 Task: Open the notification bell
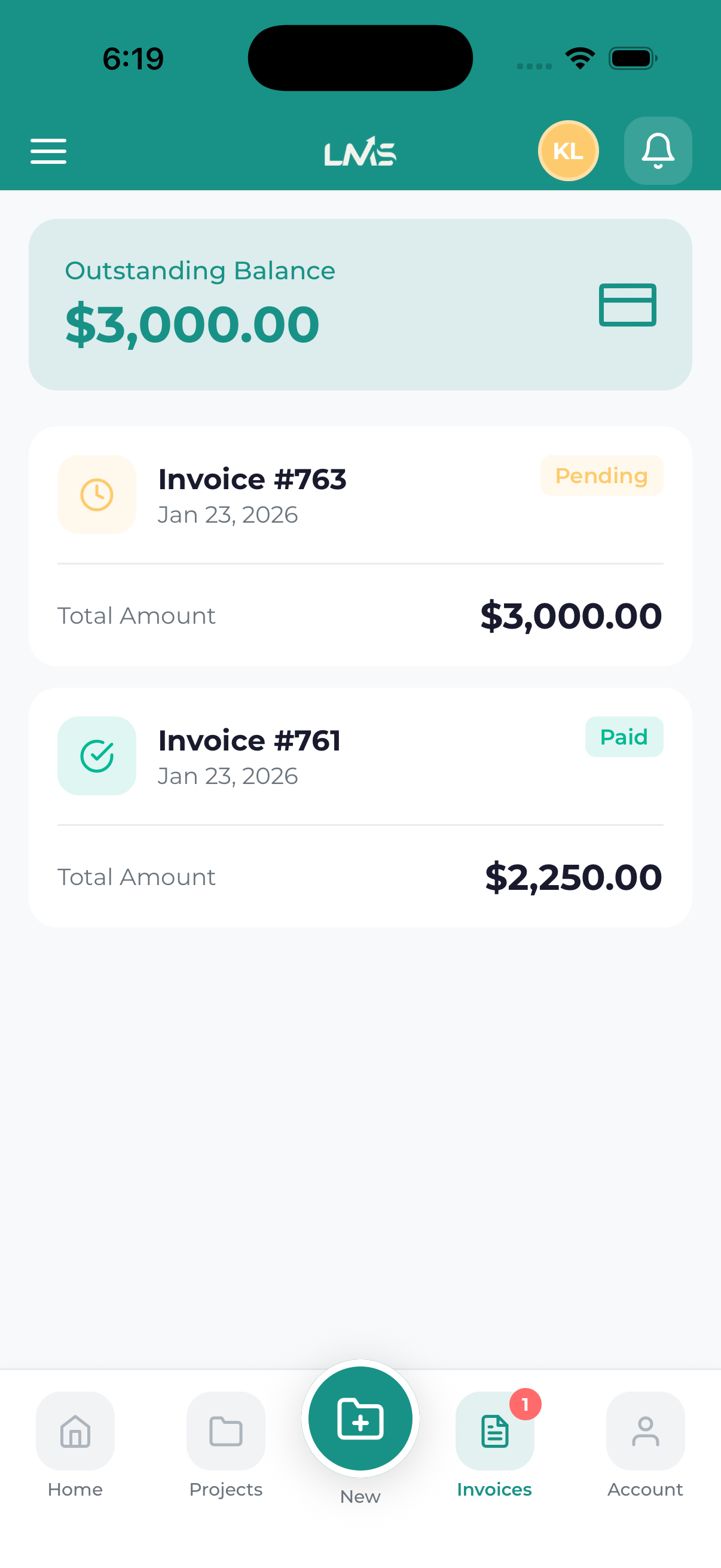pos(658,151)
